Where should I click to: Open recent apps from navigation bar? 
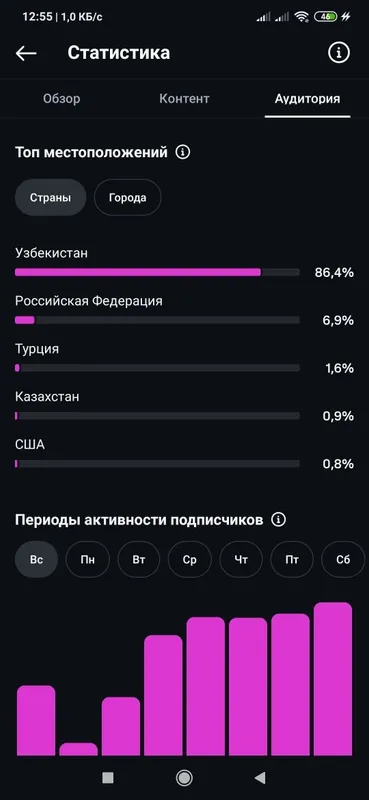click(108, 778)
